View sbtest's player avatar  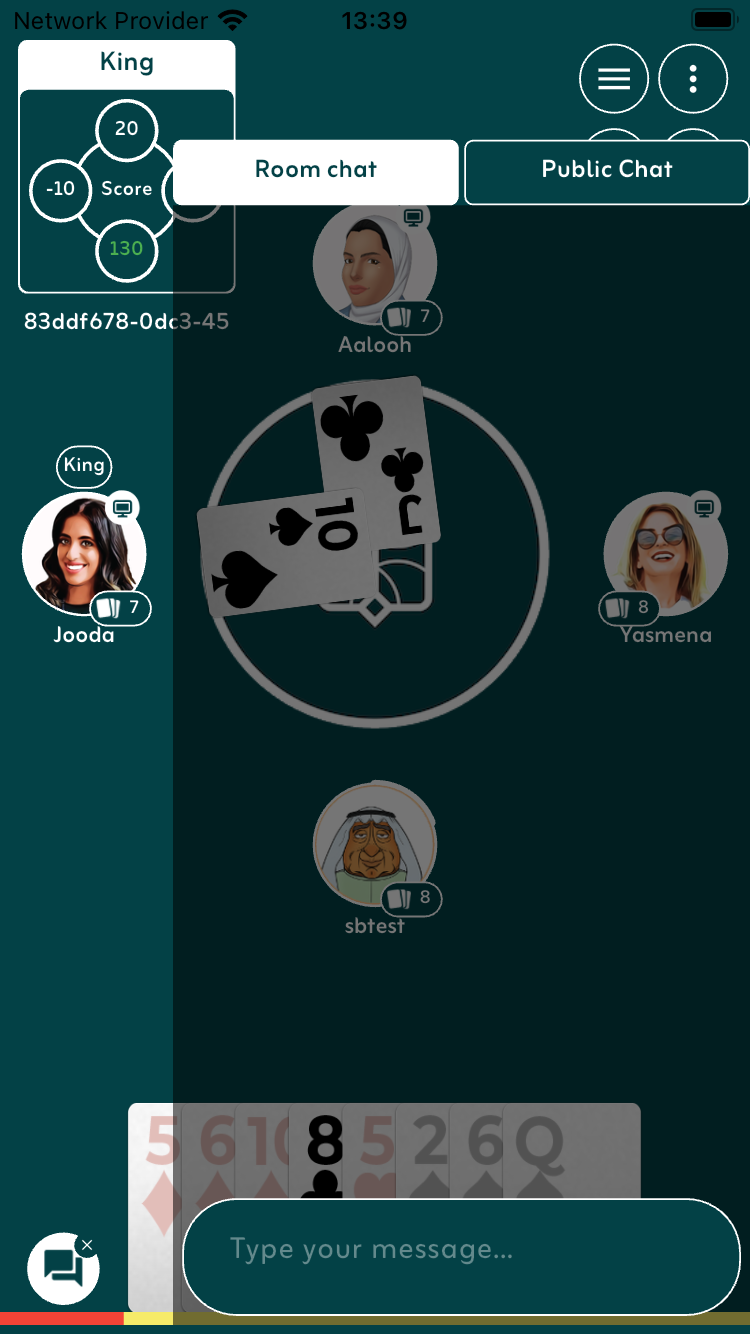click(x=374, y=844)
